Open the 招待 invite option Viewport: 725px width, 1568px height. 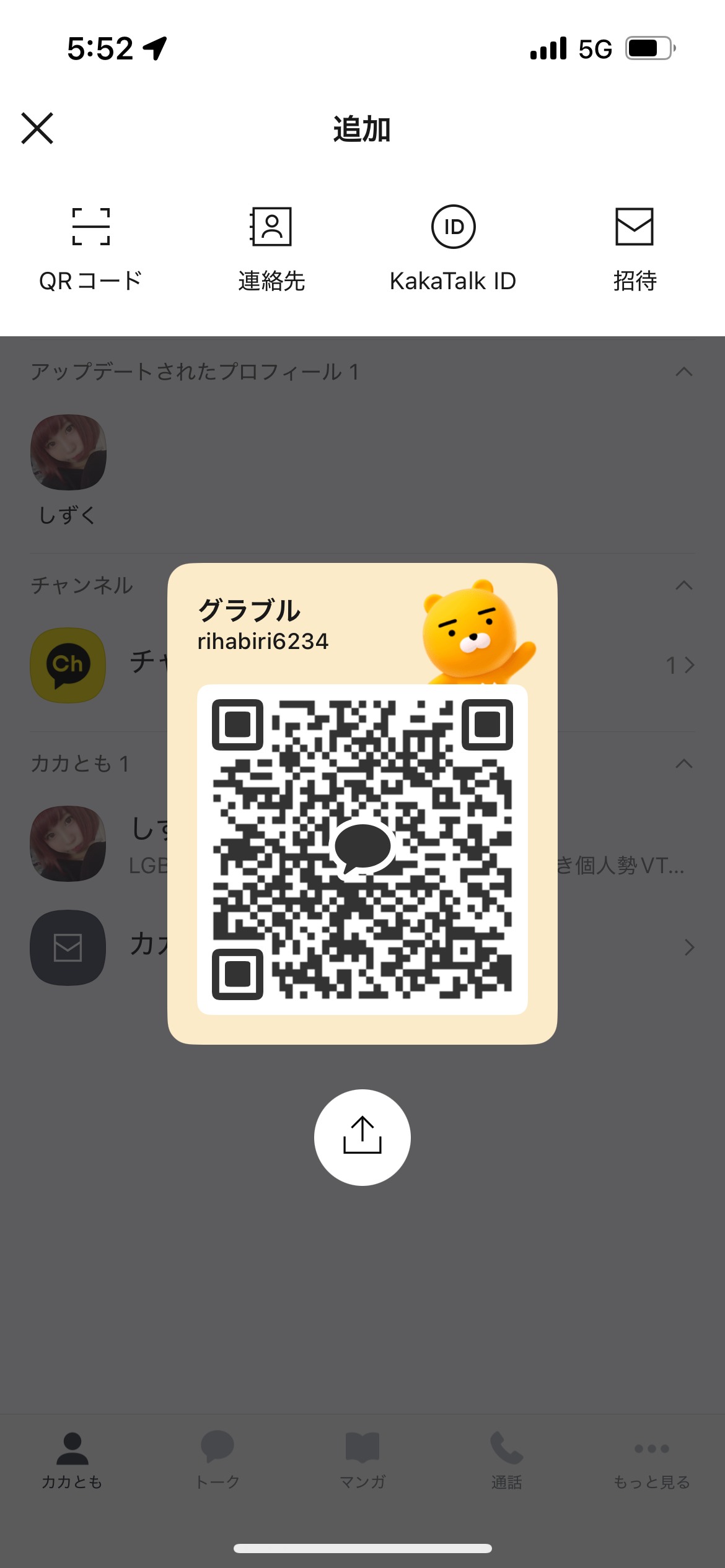coord(635,248)
